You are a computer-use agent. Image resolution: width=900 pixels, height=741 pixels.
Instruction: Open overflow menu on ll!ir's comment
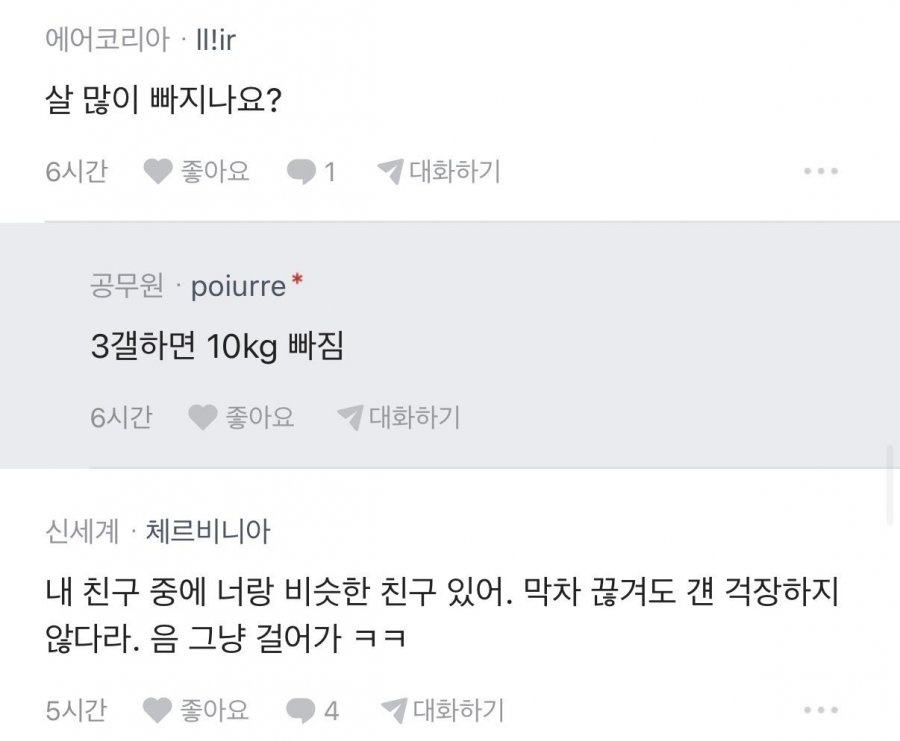[821, 172]
